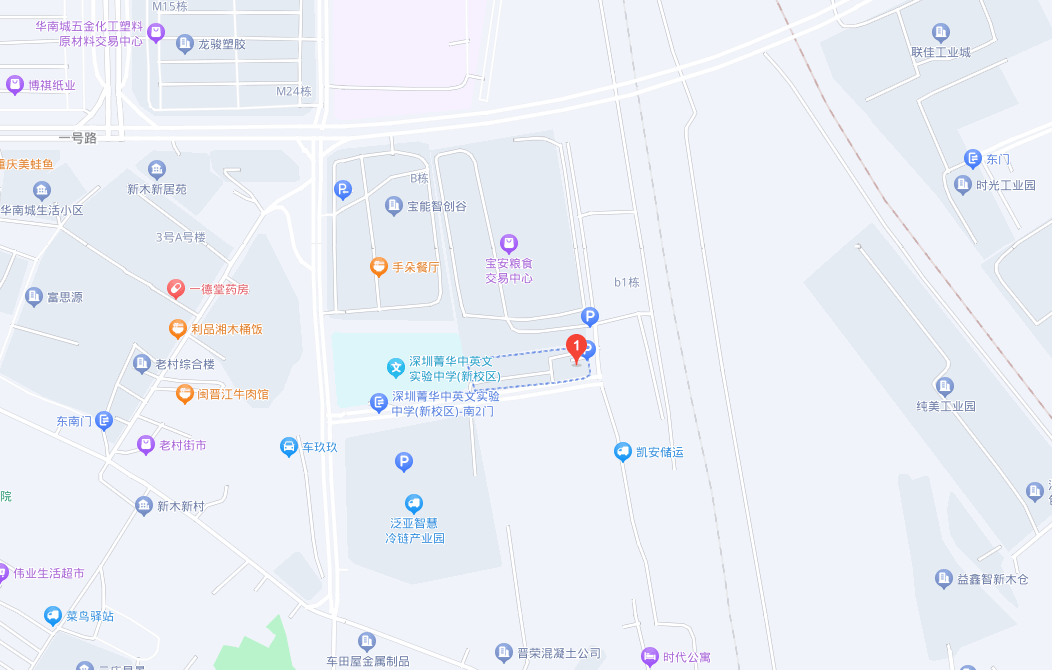The image size is (1052, 670).
Task: Select 宝能智创谷 on the map
Action: coord(394,206)
